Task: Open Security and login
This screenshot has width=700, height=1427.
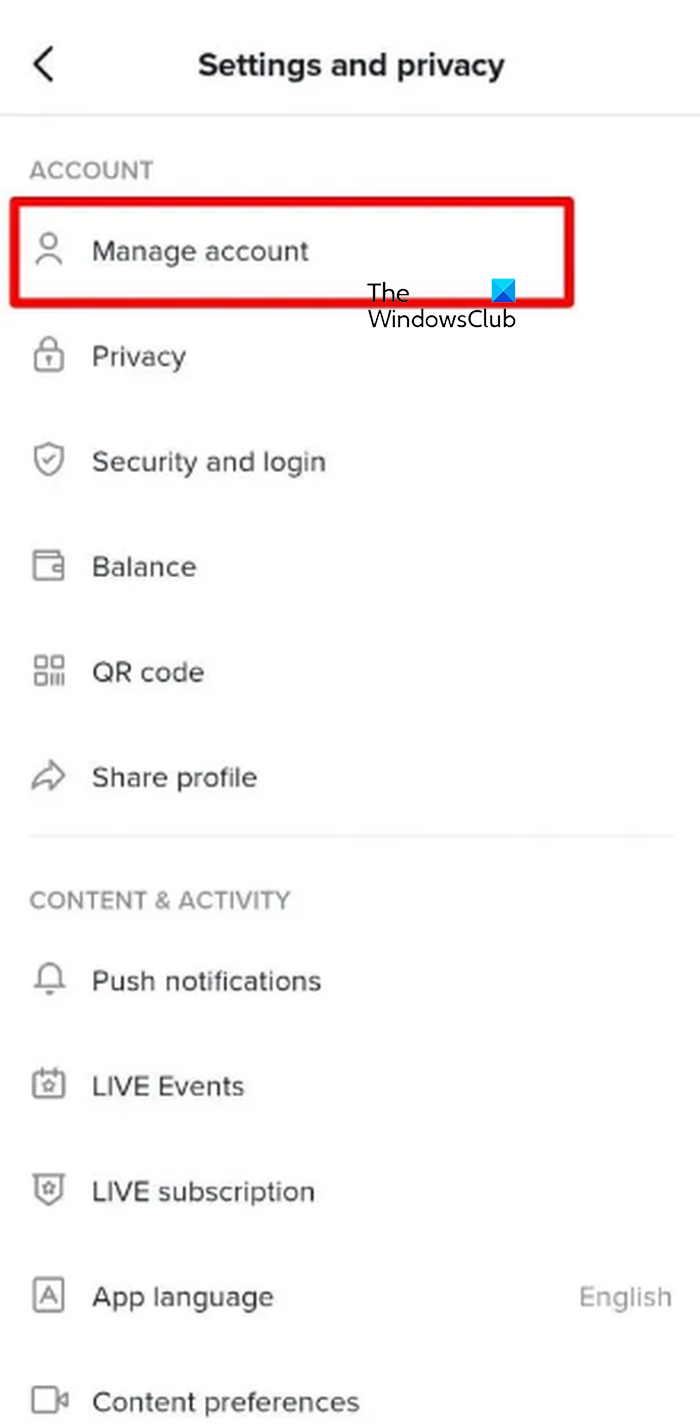Action: tap(208, 462)
